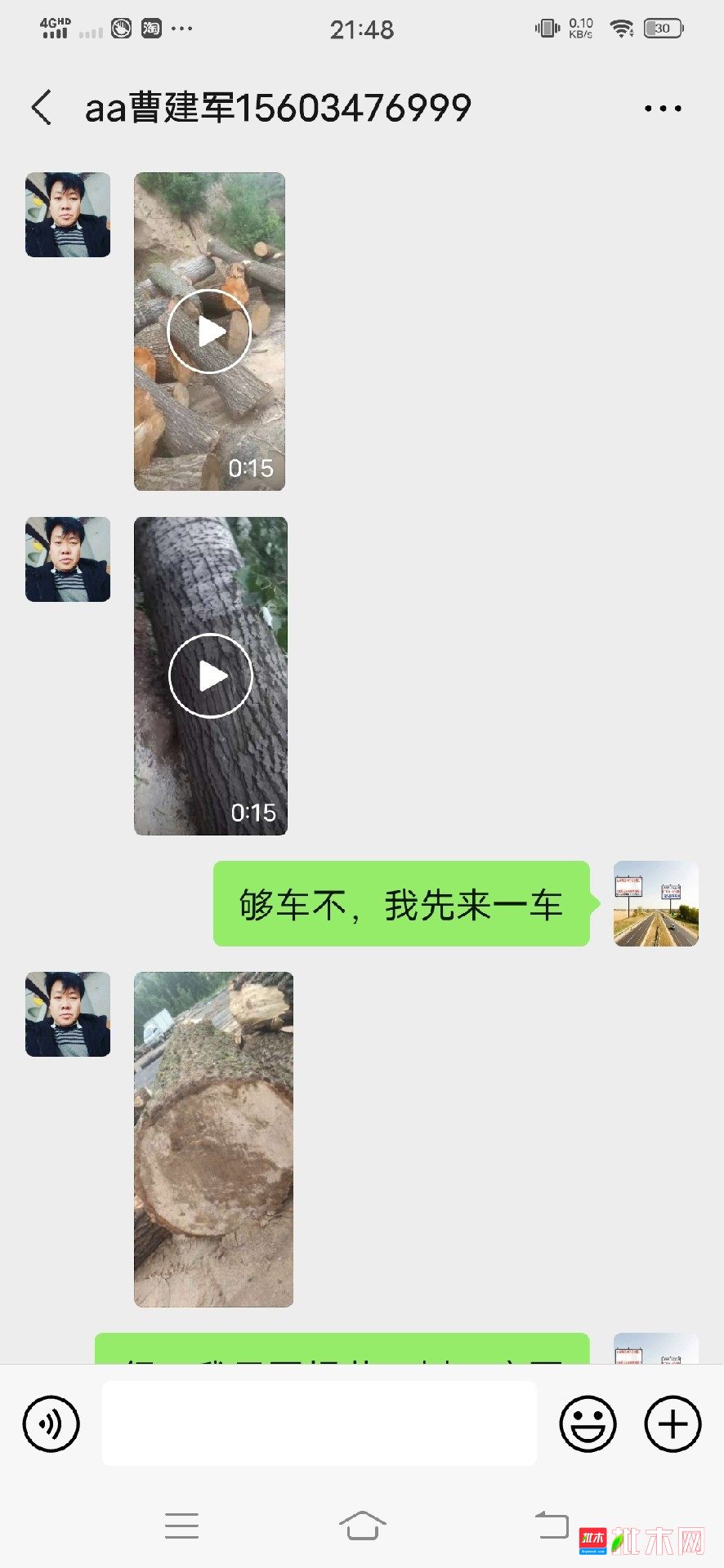The image size is (724, 1568).
Task: Play the video of the cut log pile
Action: point(209,332)
